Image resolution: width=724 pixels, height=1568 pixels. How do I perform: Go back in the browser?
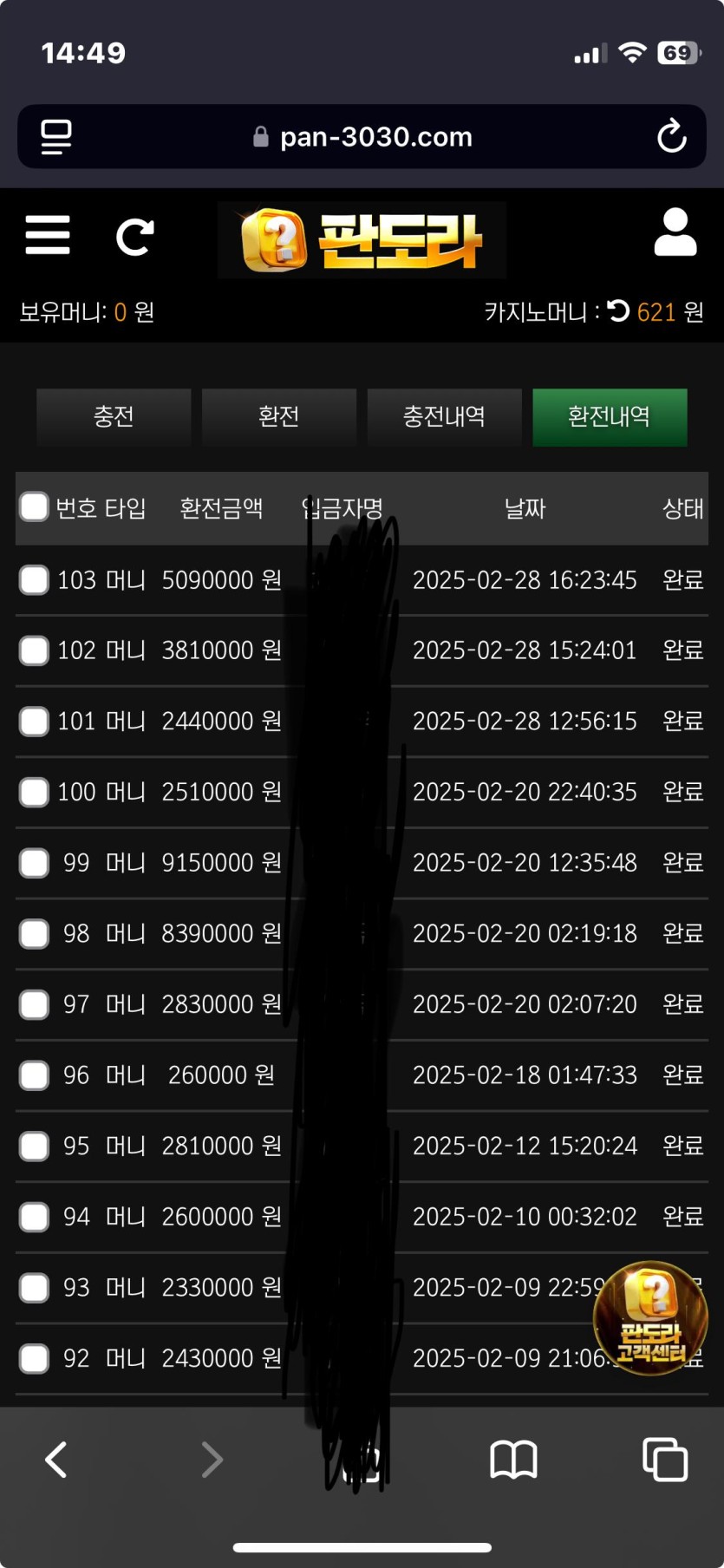point(56,1460)
